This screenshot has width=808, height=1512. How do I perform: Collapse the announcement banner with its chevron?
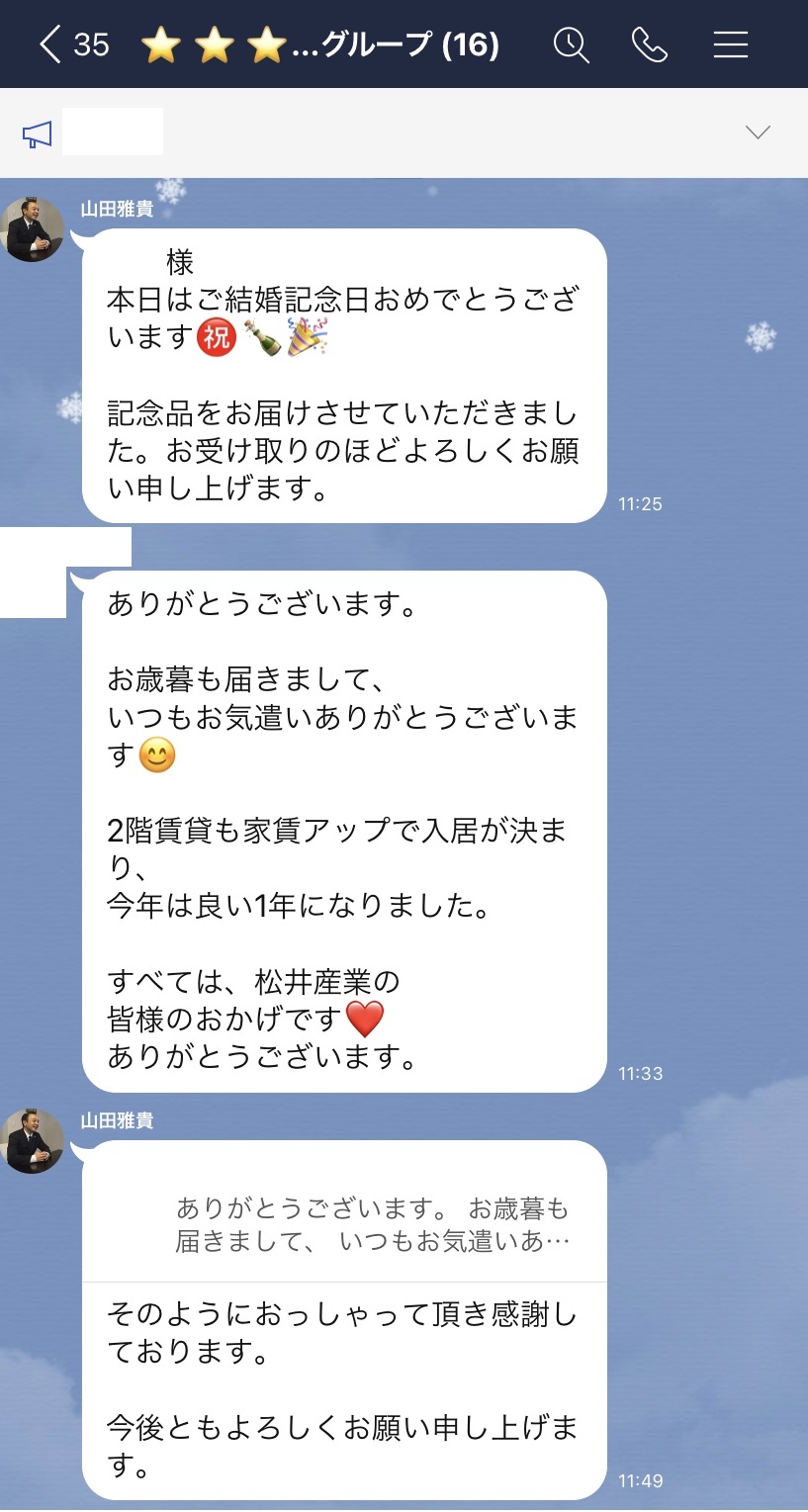pyautogui.click(x=758, y=132)
